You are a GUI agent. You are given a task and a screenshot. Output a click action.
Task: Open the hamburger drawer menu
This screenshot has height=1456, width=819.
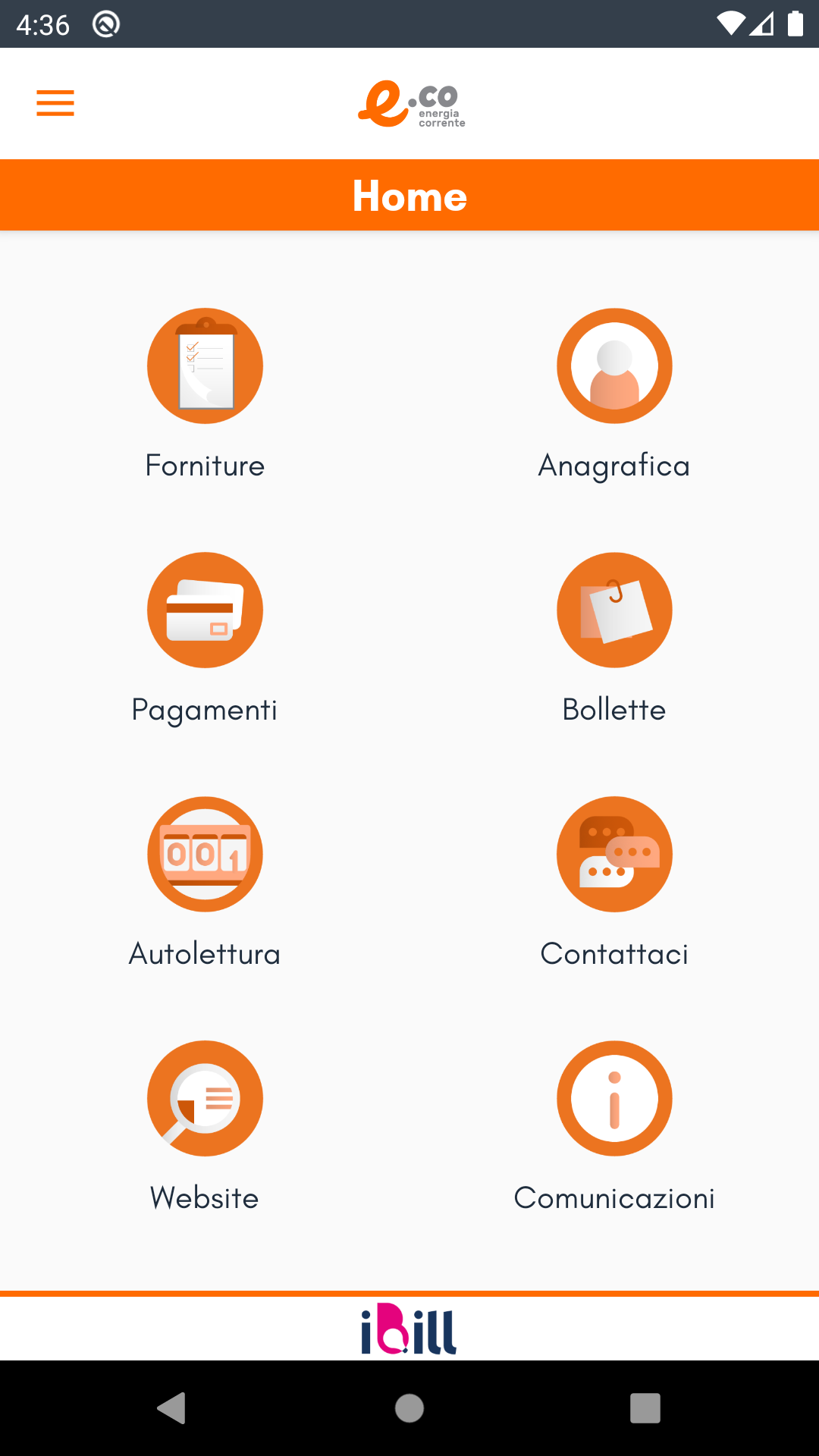(x=55, y=103)
